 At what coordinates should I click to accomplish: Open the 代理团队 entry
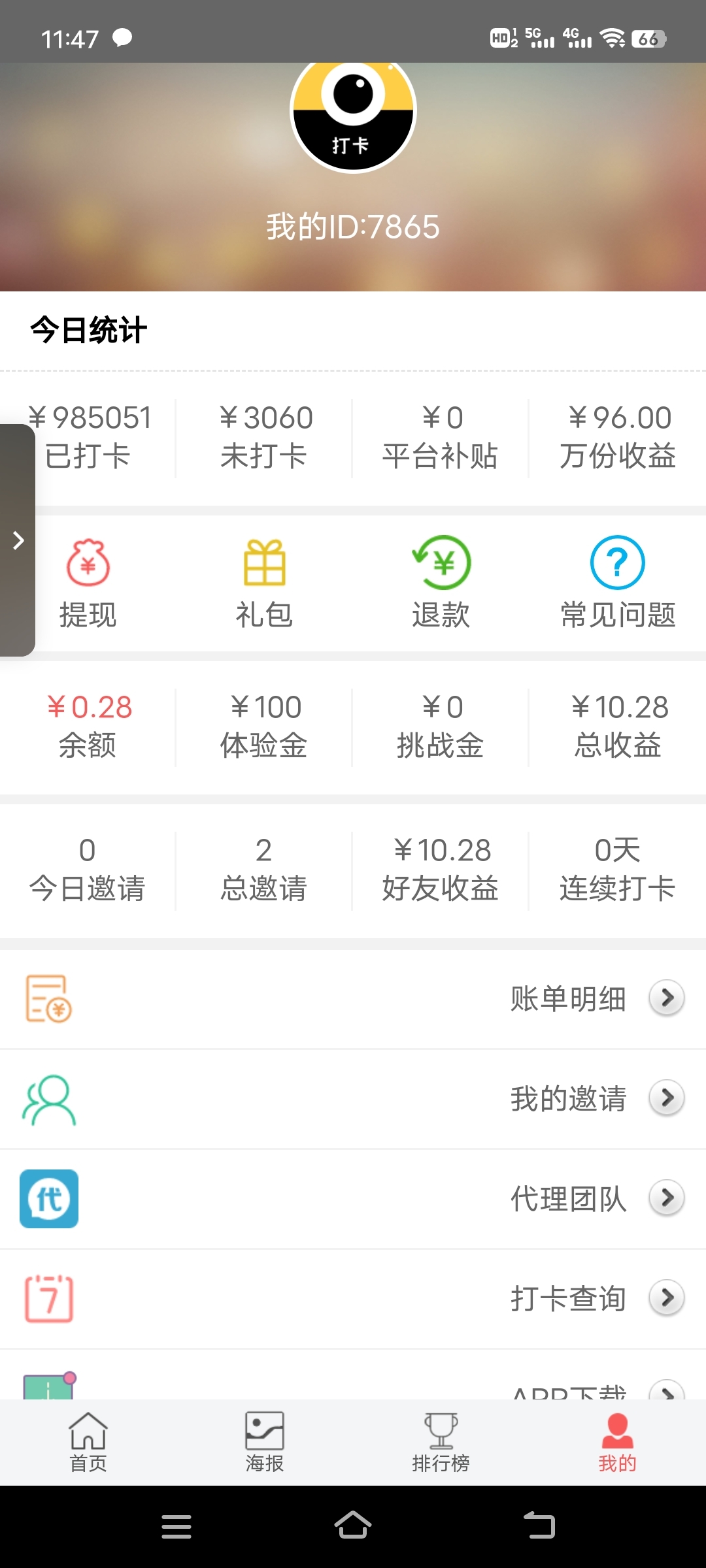pyautogui.click(x=568, y=1199)
